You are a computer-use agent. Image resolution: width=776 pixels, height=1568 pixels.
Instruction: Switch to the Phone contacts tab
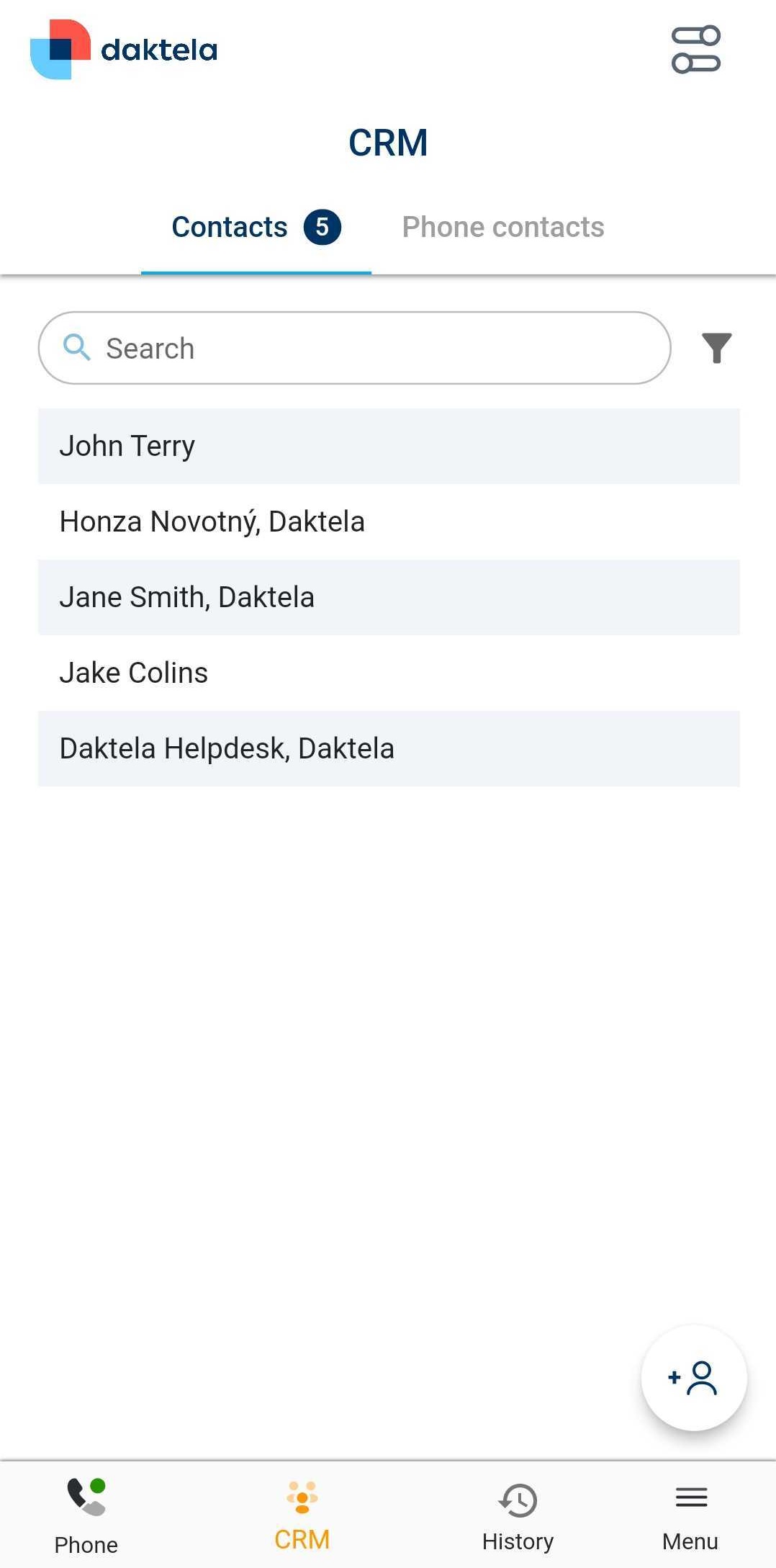click(x=502, y=228)
